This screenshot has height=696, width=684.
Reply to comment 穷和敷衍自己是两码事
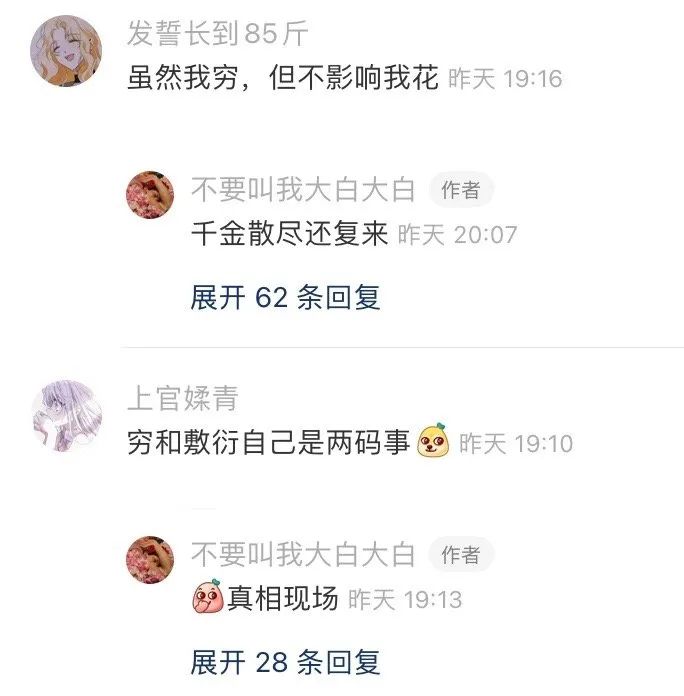click(270, 442)
